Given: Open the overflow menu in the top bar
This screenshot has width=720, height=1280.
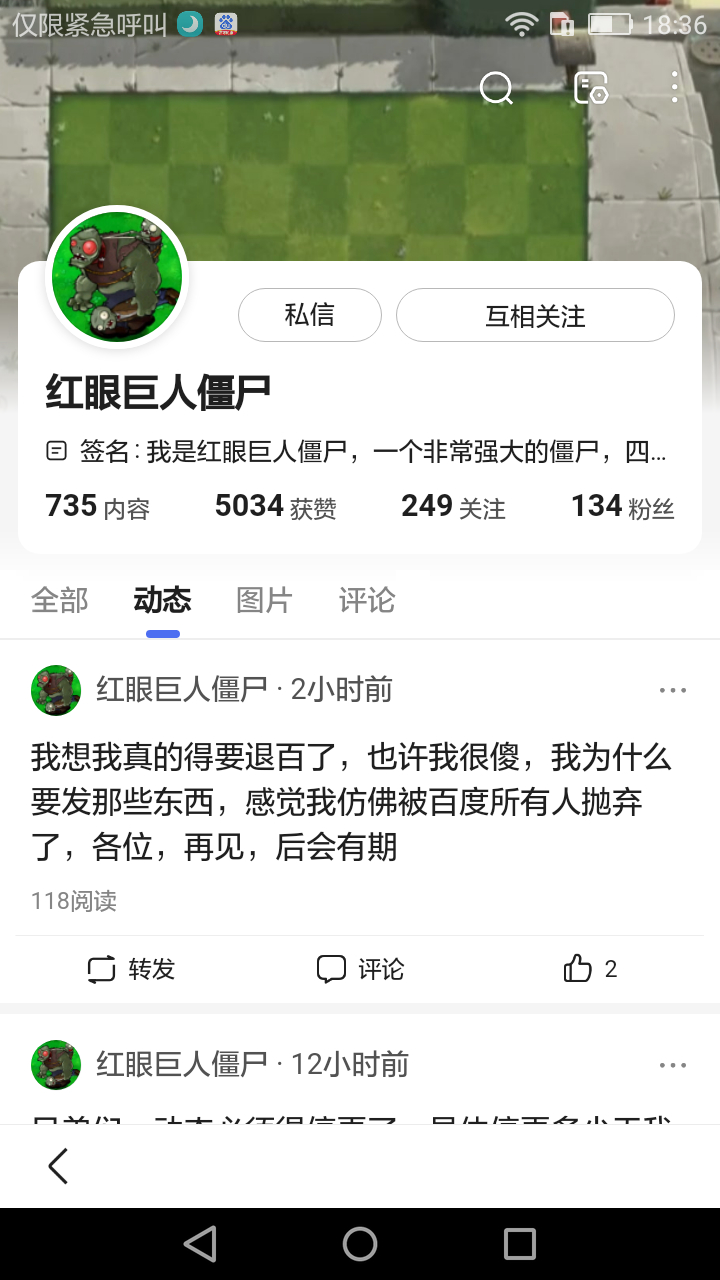Looking at the screenshot, I should (674, 89).
